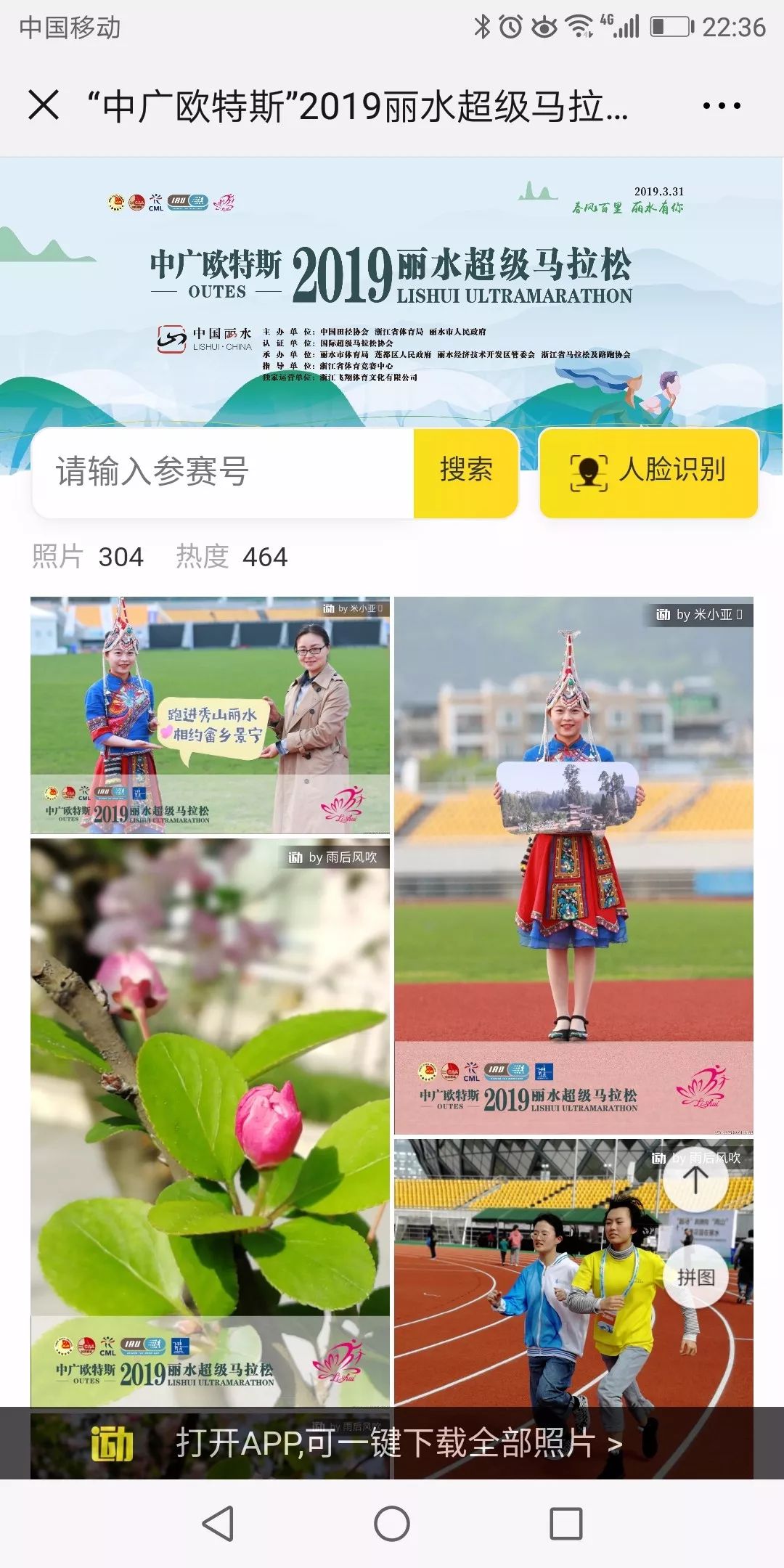Open photo of two women holding a sign
The height and width of the screenshot is (1568, 784).
pyautogui.click(x=210, y=715)
